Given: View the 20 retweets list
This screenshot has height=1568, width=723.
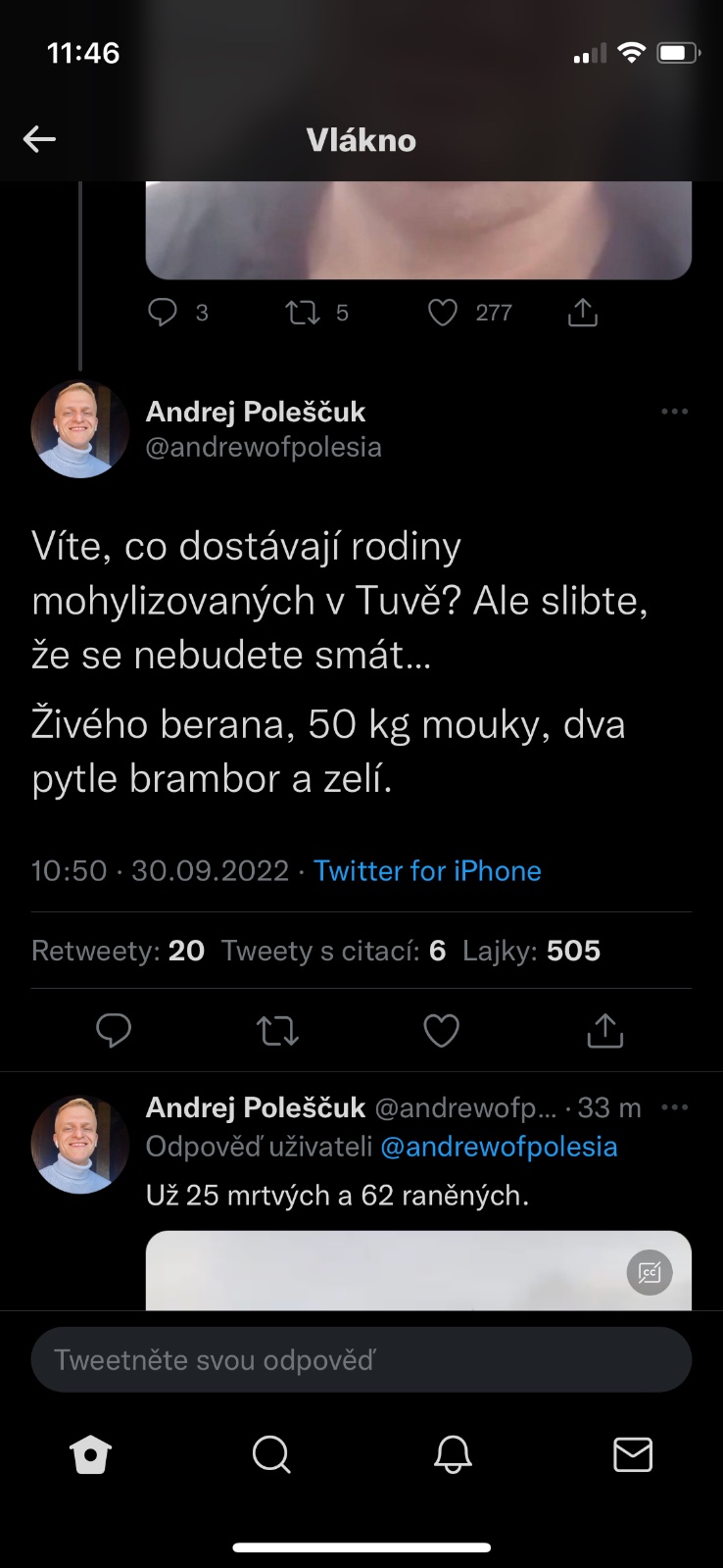Looking at the screenshot, I should pos(119,951).
